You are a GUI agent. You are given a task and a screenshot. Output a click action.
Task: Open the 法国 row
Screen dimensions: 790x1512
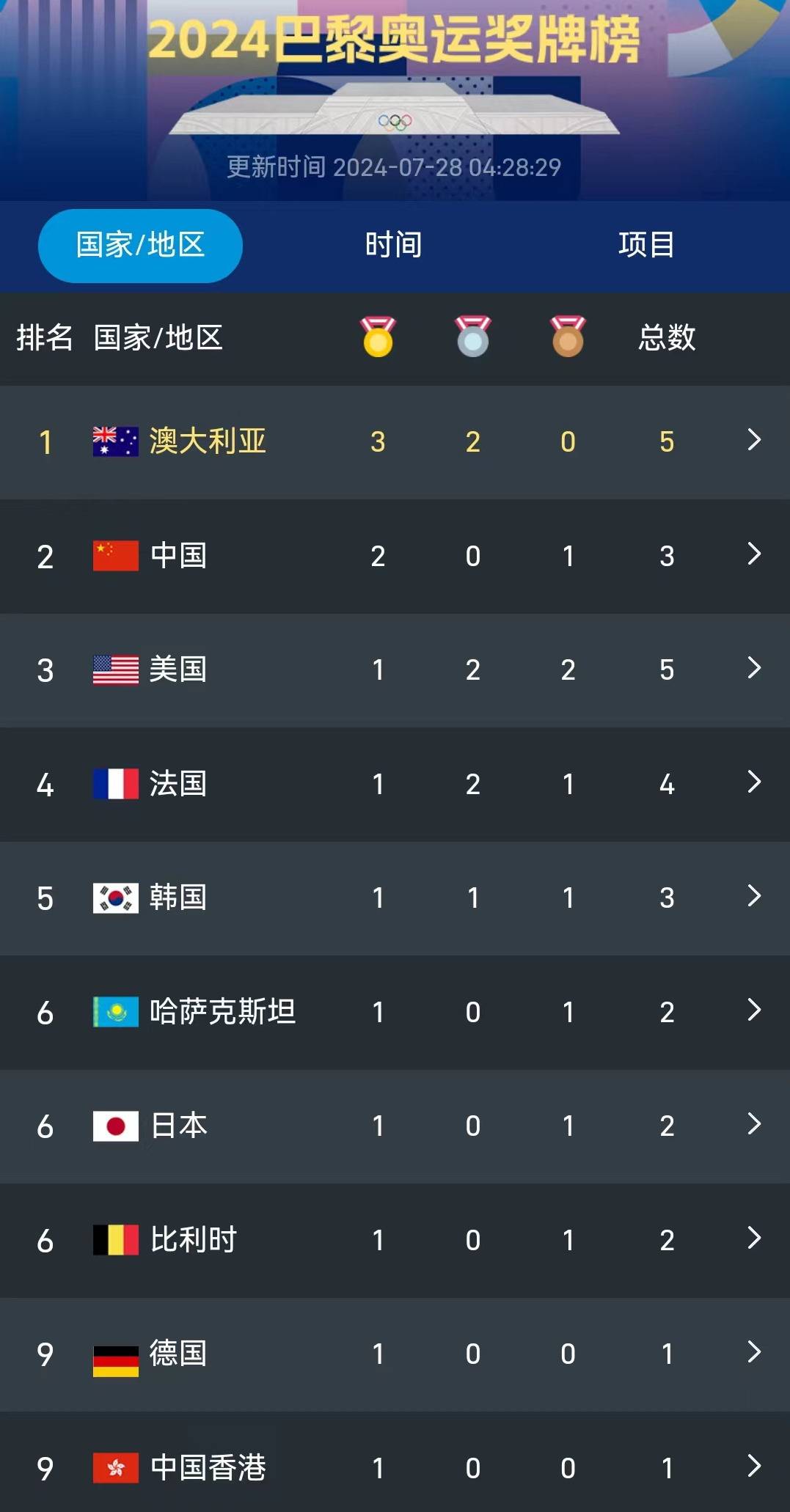(395, 785)
